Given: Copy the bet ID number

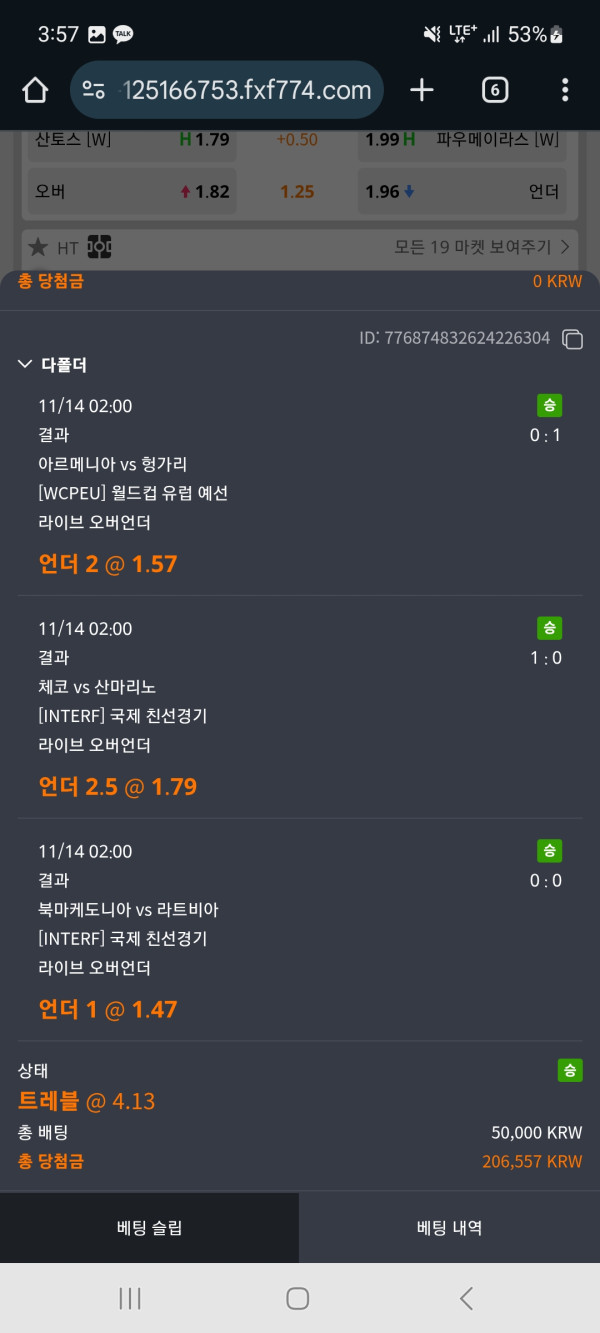Looking at the screenshot, I should coord(572,339).
